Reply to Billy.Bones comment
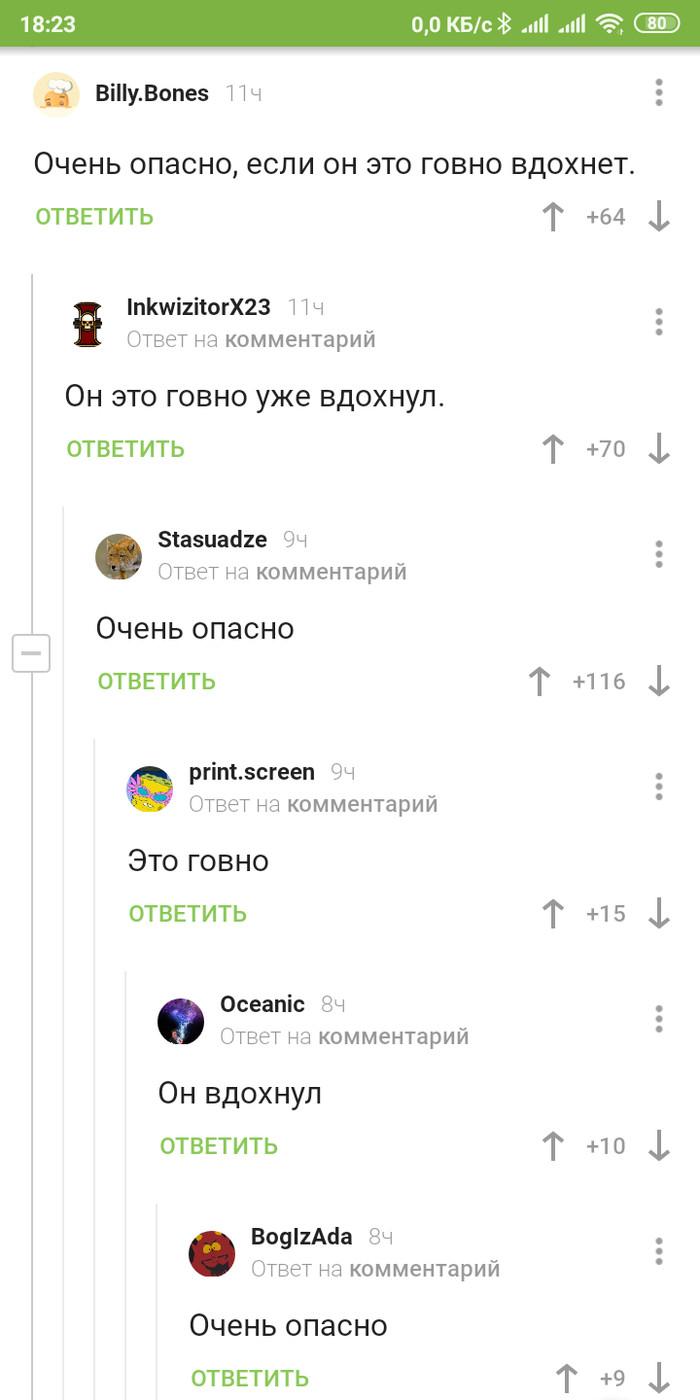700x1400 pixels. (x=95, y=217)
